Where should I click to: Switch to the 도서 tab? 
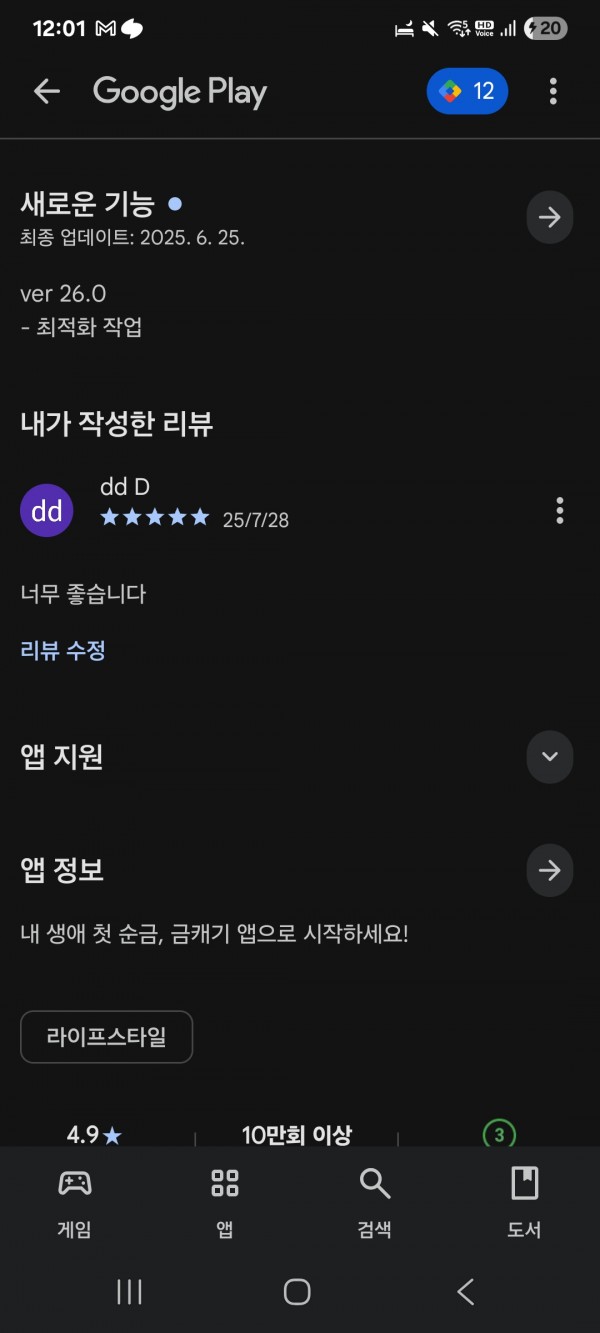coord(524,1203)
